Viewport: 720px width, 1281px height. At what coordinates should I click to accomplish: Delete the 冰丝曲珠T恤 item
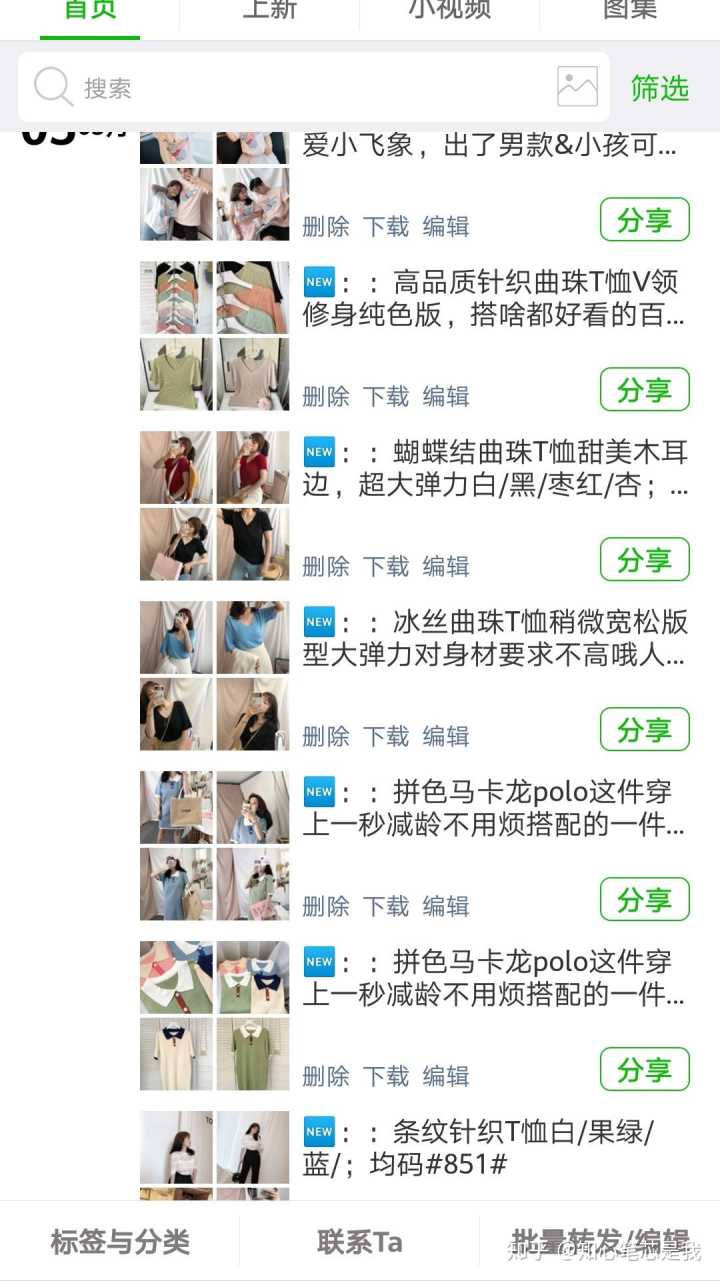point(326,737)
